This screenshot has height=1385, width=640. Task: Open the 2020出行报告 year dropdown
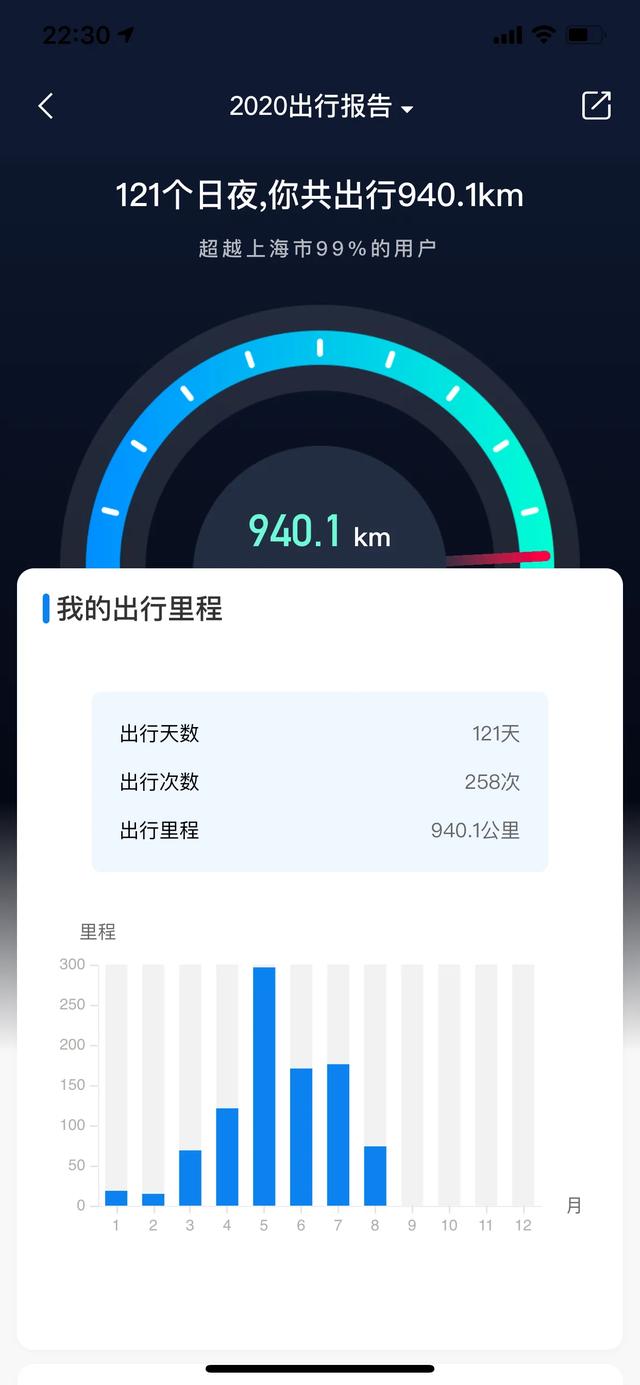[x=321, y=107]
